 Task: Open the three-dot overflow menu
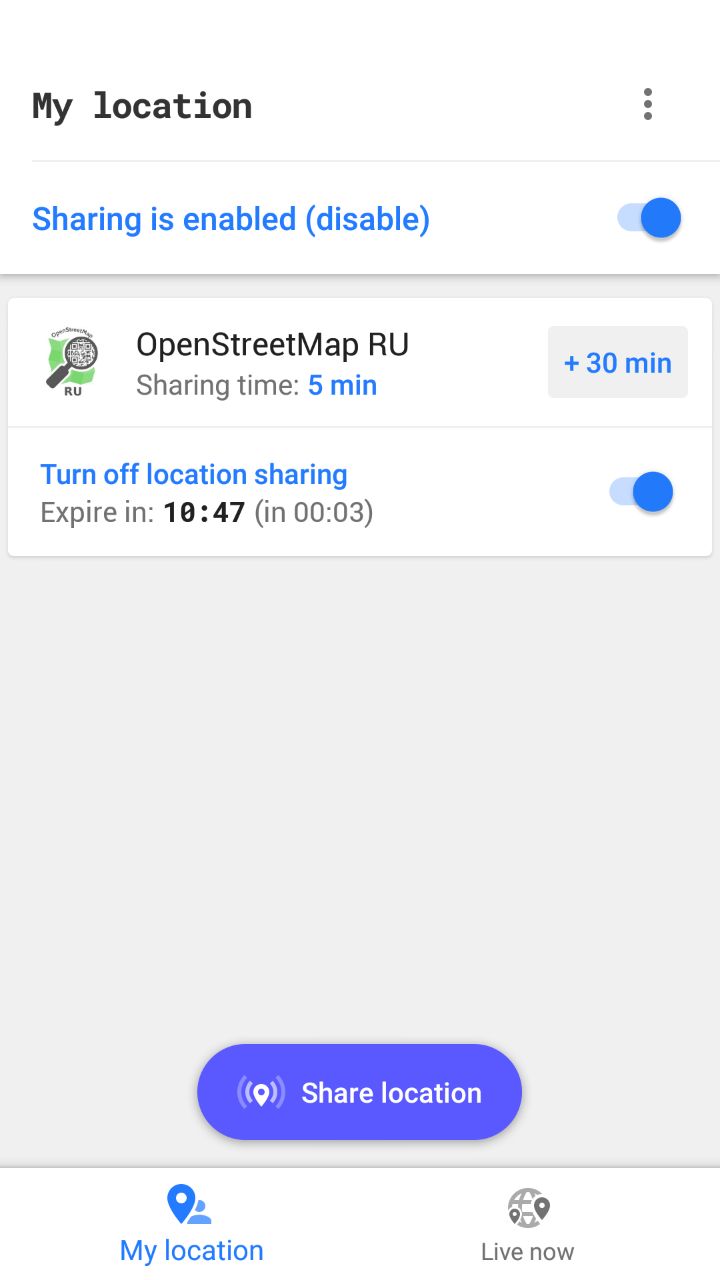[648, 104]
